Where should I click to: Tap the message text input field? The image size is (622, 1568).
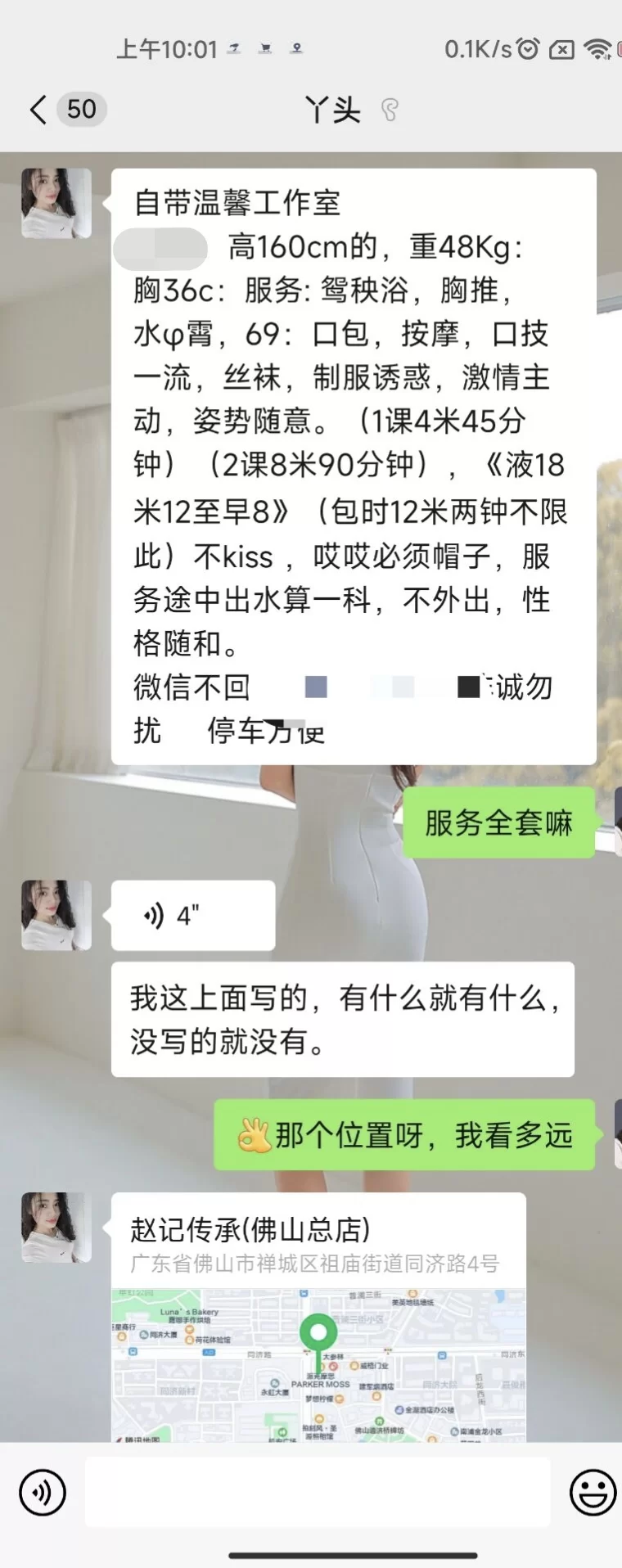pos(318,1492)
